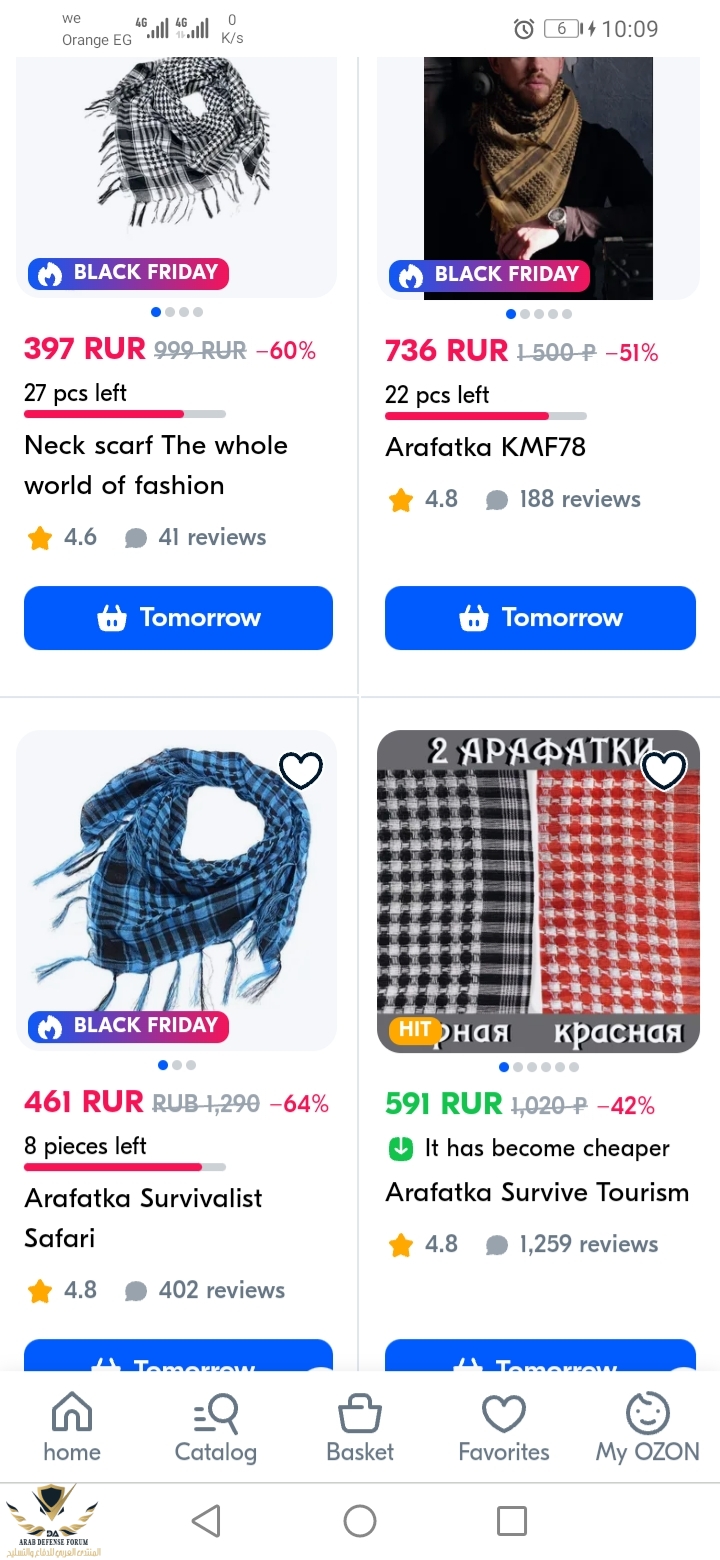The image size is (720, 1560).
Task: Open the Basket tab
Action: pyautogui.click(x=360, y=1428)
